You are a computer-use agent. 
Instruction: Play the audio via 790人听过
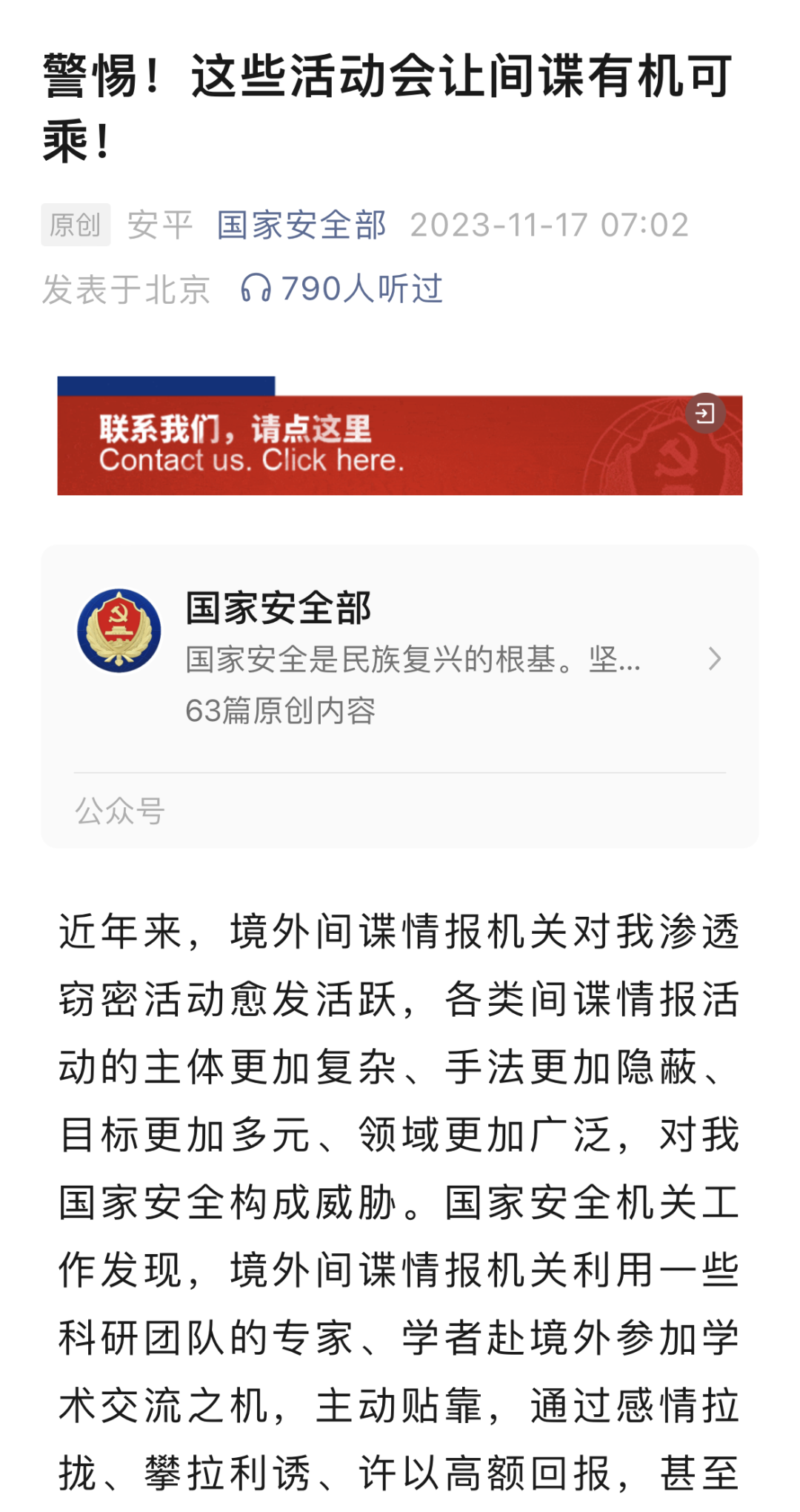coord(341,288)
